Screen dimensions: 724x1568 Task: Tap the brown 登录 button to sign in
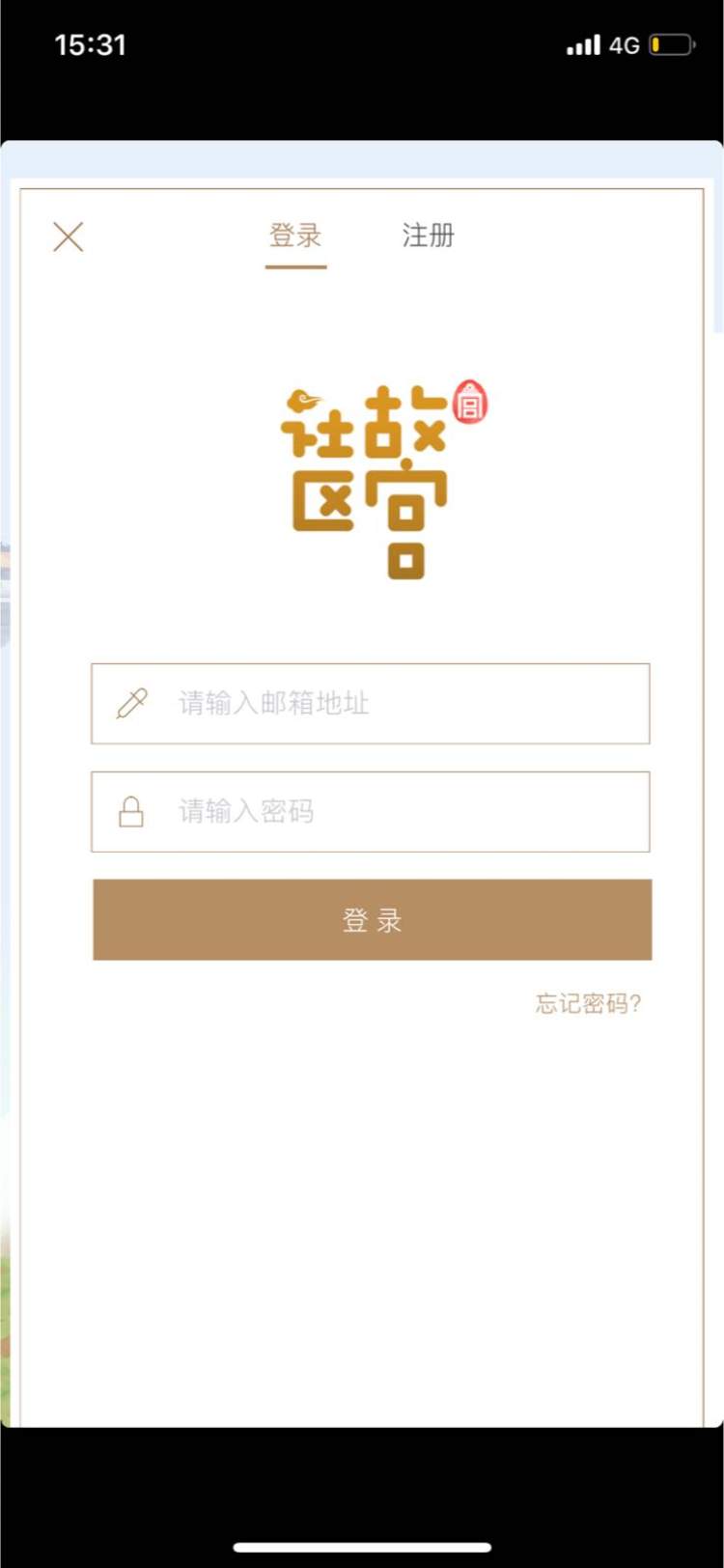tap(372, 920)
